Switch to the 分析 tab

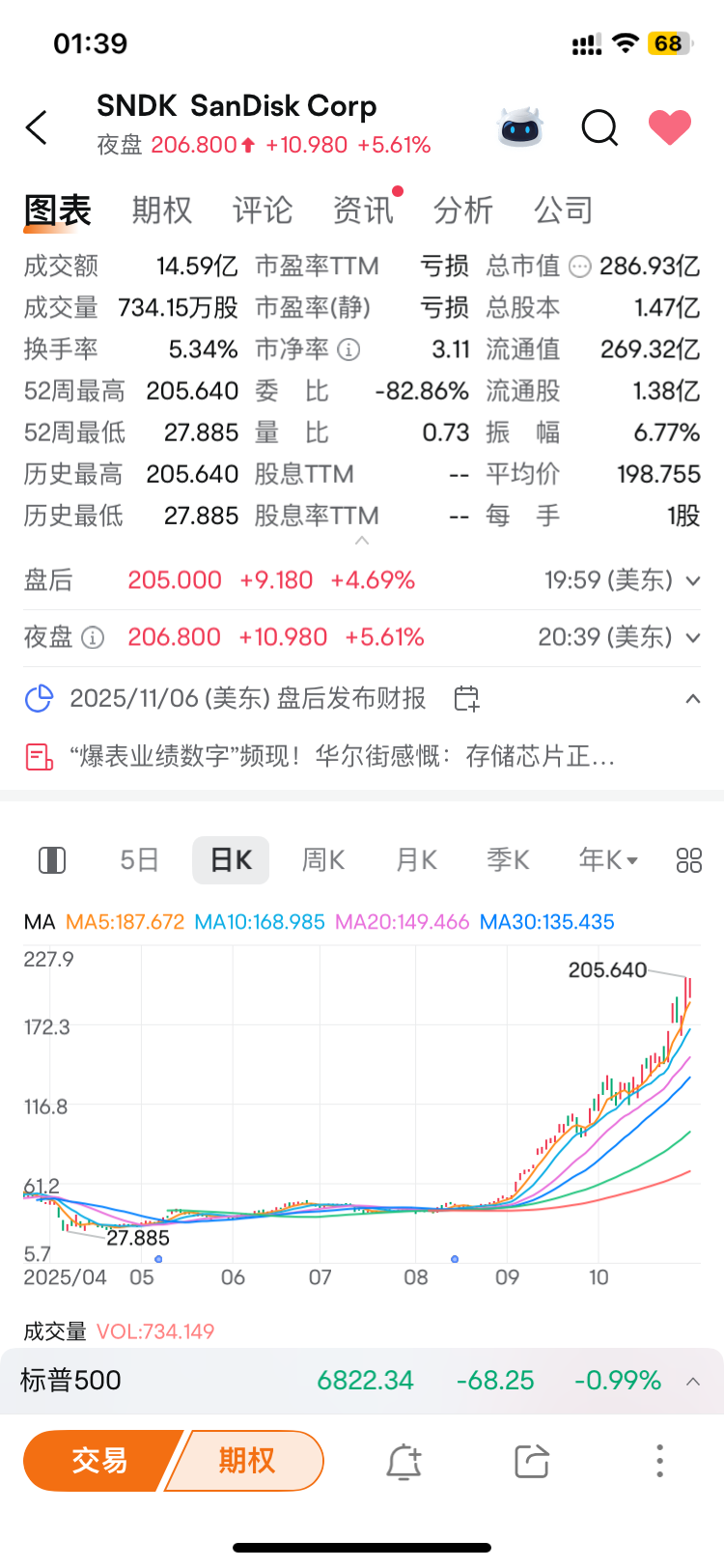[x=462, y=210]
